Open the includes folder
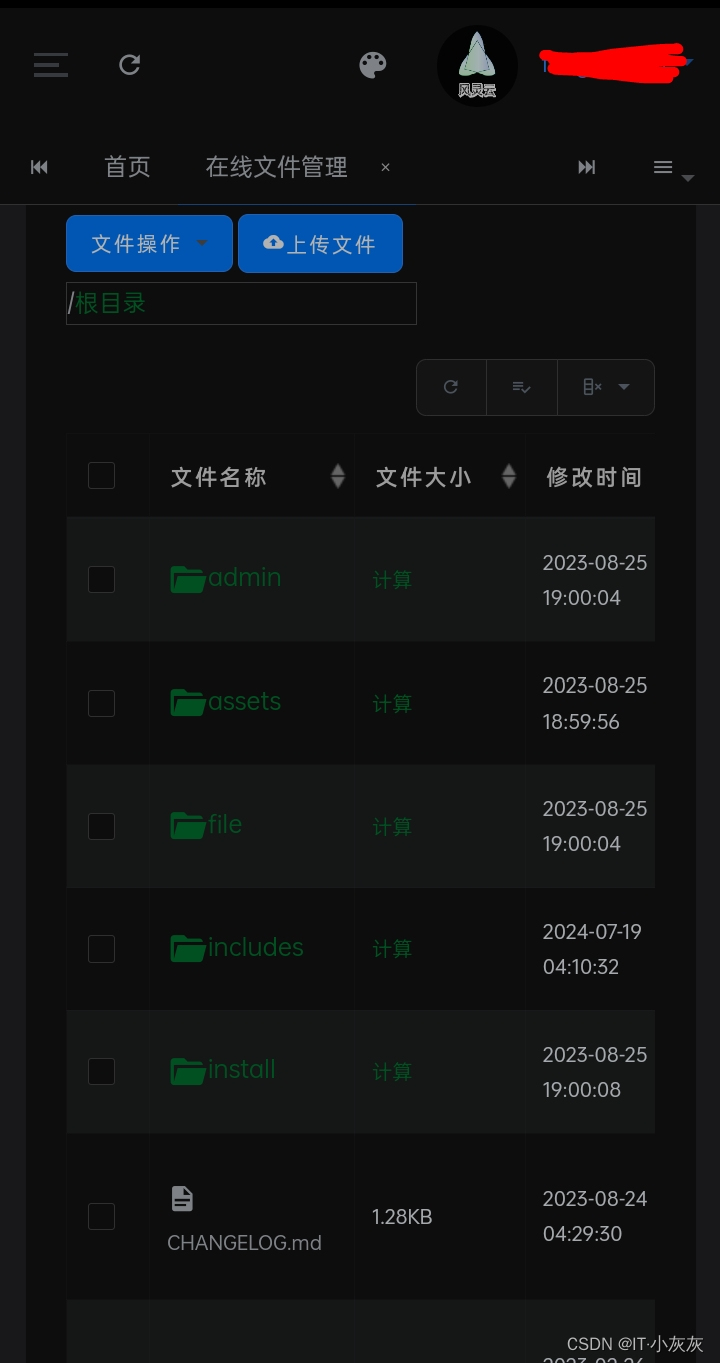720x1363 pixels. 254,947
